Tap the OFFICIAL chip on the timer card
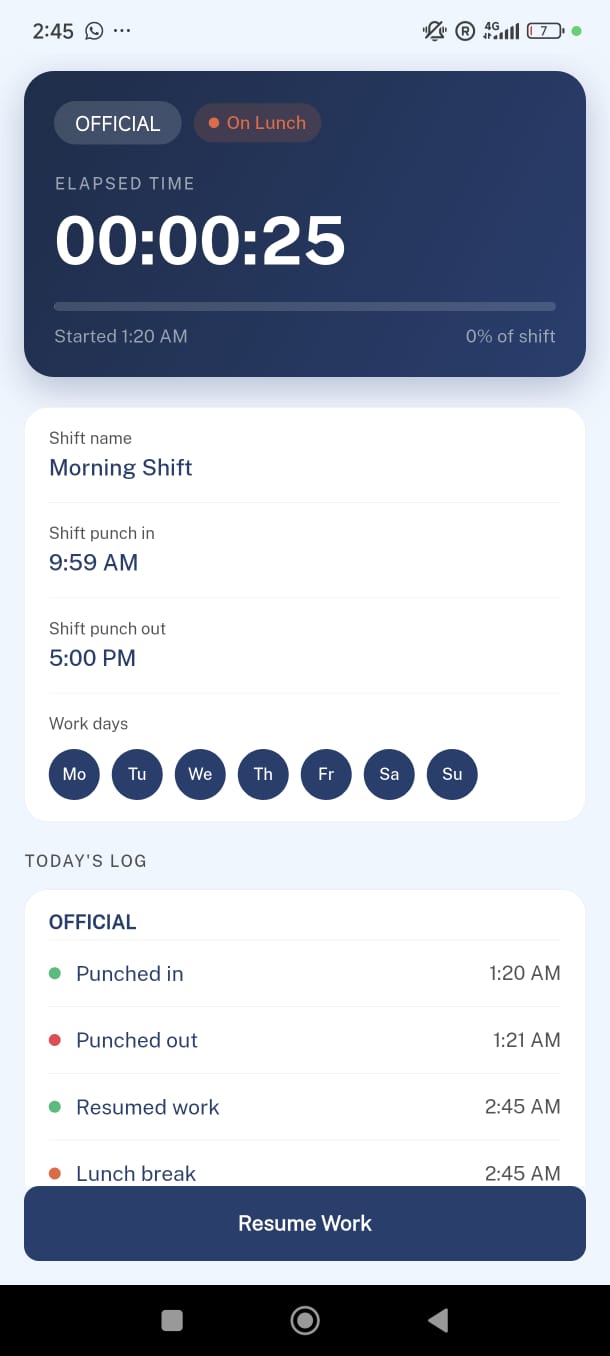The height and width of the screenshot is (1356, 610). pyautogui.click(x=118, y=123)
